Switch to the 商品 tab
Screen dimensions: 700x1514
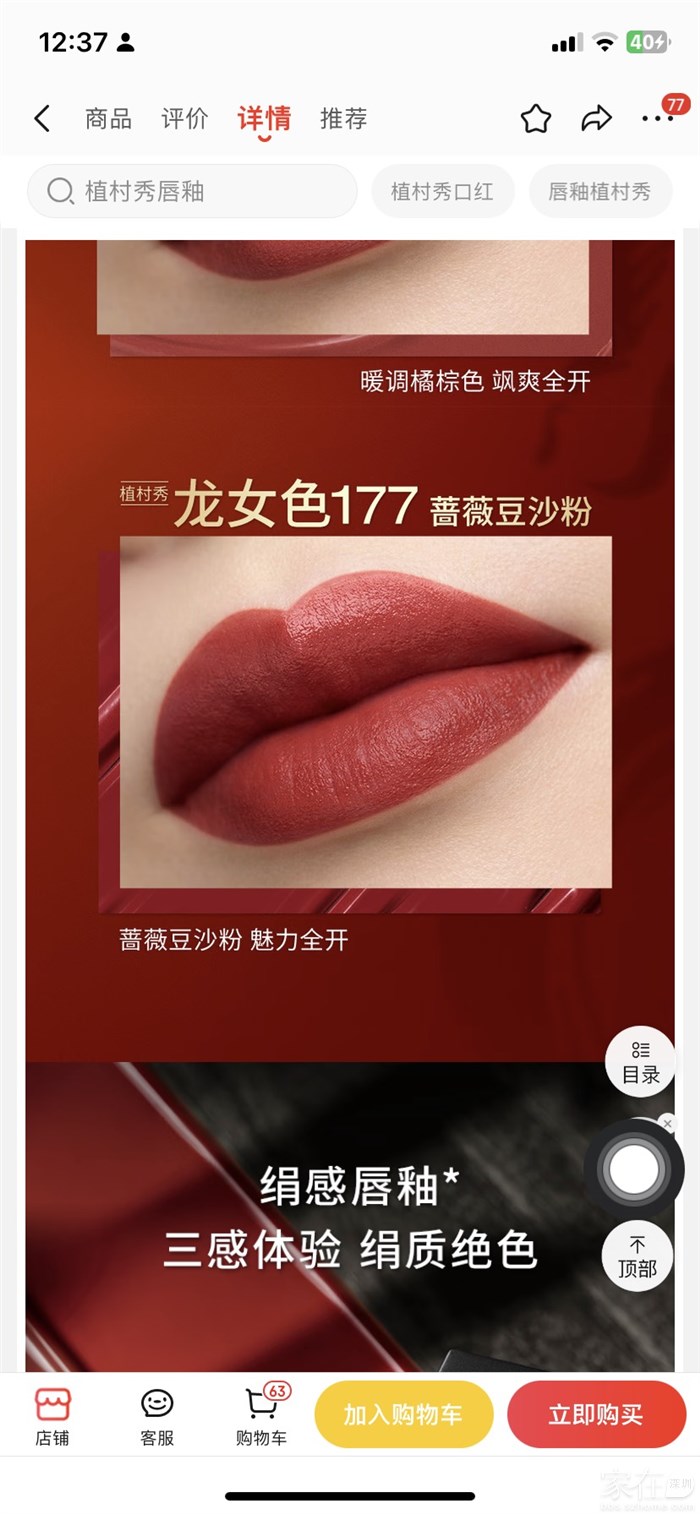(108, 119)
